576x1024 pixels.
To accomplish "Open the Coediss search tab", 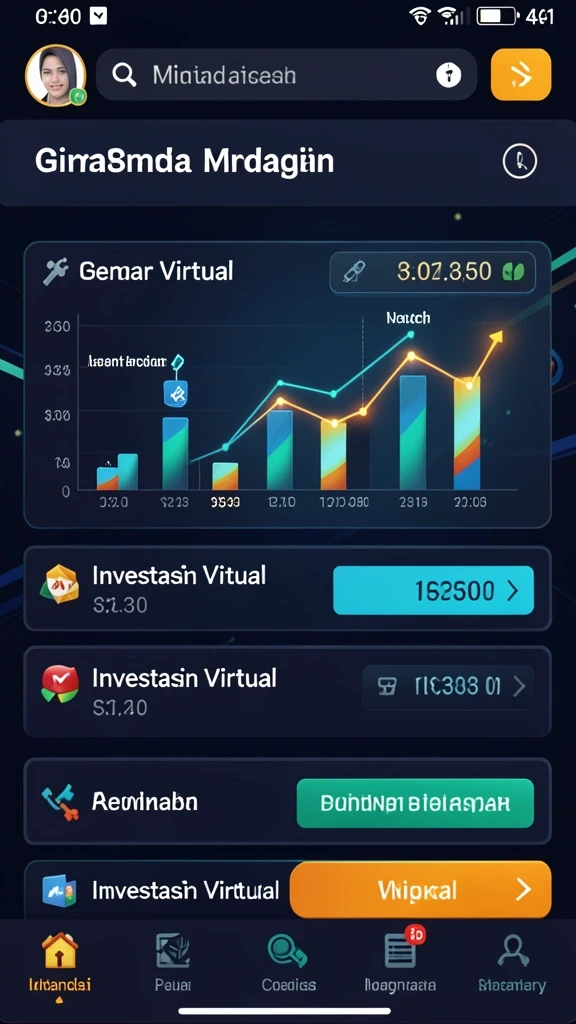I will click(288, 961).
